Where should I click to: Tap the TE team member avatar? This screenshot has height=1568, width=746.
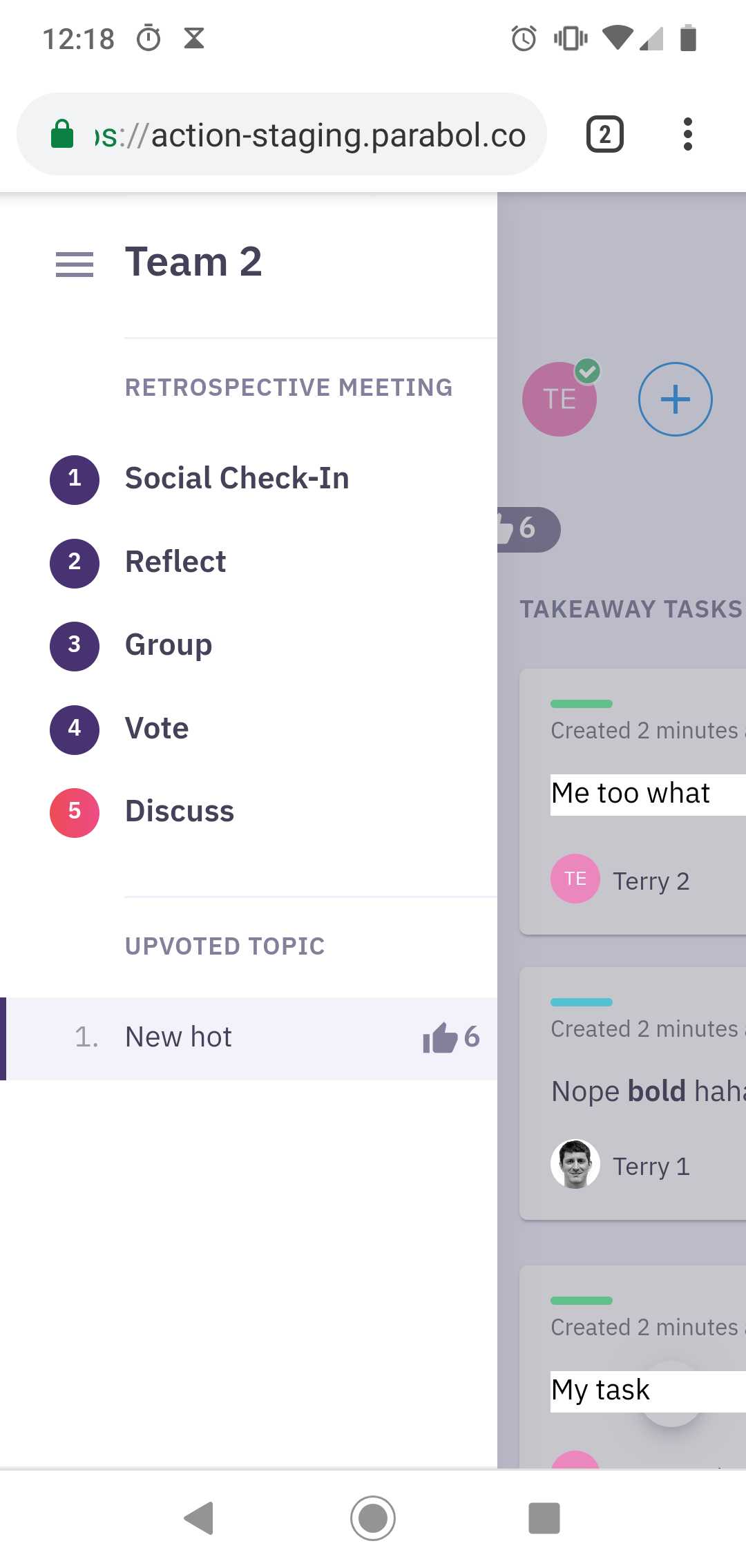(x=559, y=399)
